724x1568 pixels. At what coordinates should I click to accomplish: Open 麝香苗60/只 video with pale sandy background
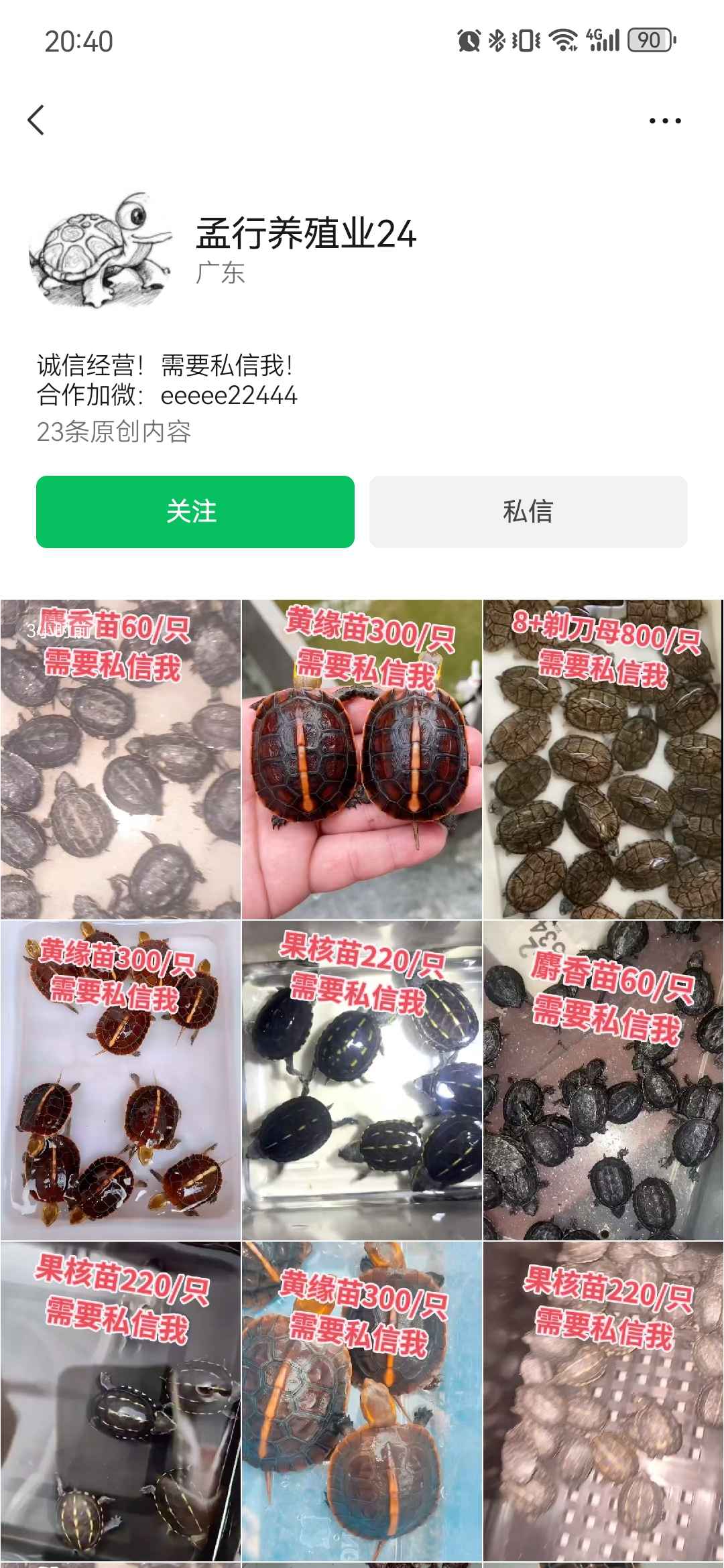click(x=120, y=759)
